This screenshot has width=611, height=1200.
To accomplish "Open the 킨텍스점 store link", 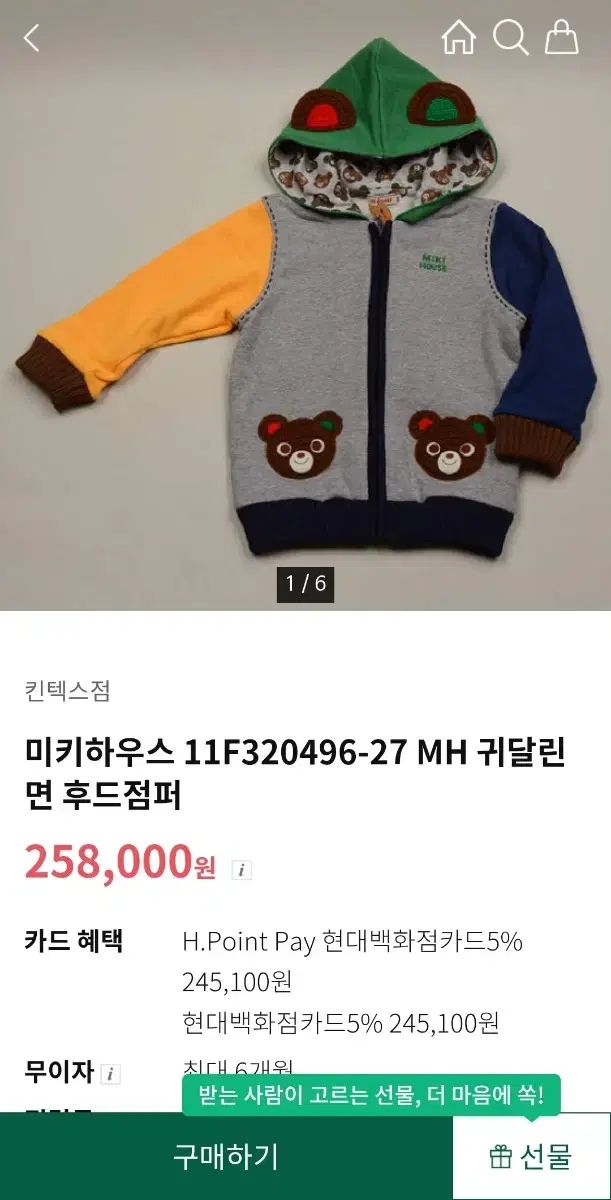I will coord(67,690).
